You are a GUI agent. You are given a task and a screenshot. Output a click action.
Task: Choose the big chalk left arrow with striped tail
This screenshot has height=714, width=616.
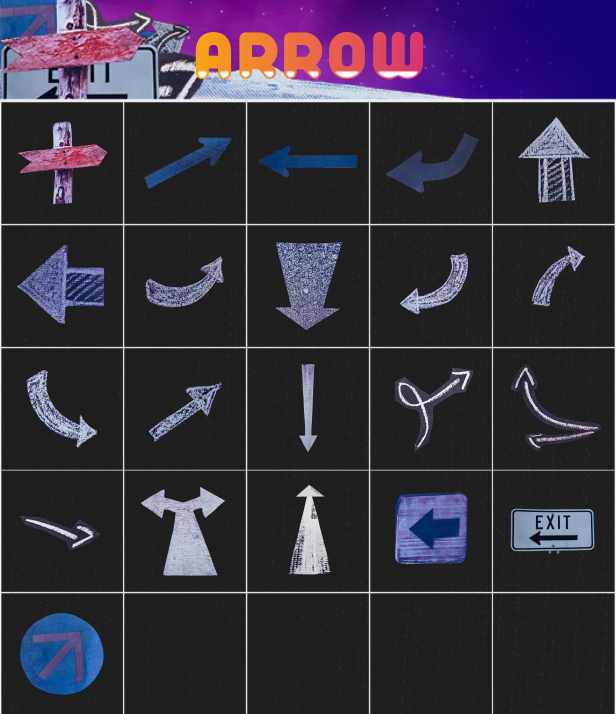[62, 285]
